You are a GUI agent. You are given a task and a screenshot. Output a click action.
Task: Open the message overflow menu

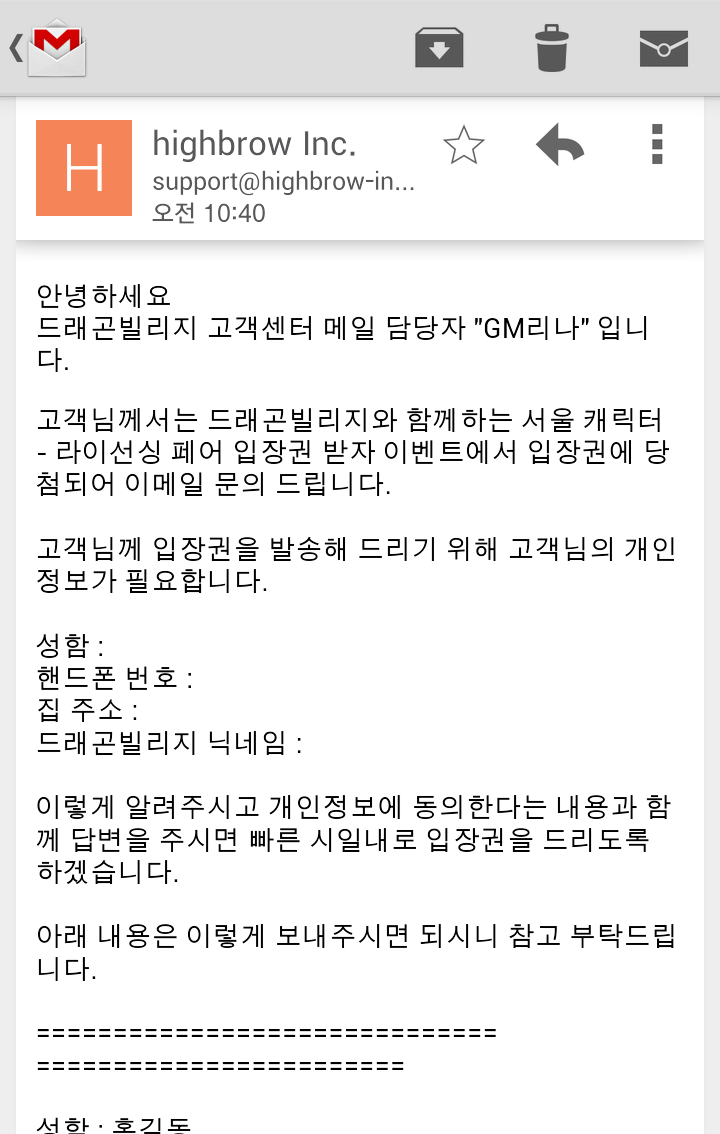point(657,146)
